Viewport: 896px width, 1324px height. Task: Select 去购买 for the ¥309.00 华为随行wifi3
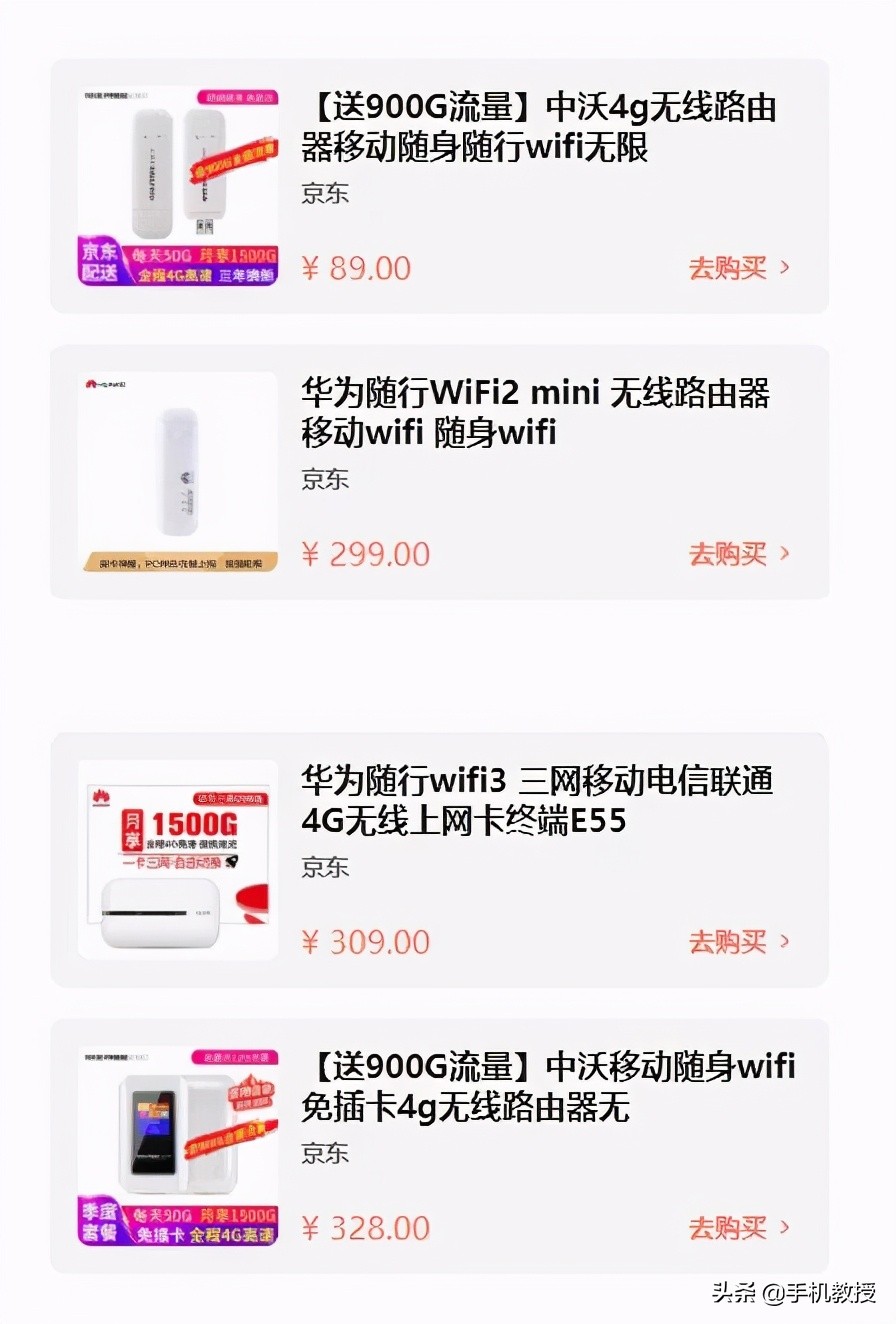coord(738,942)
